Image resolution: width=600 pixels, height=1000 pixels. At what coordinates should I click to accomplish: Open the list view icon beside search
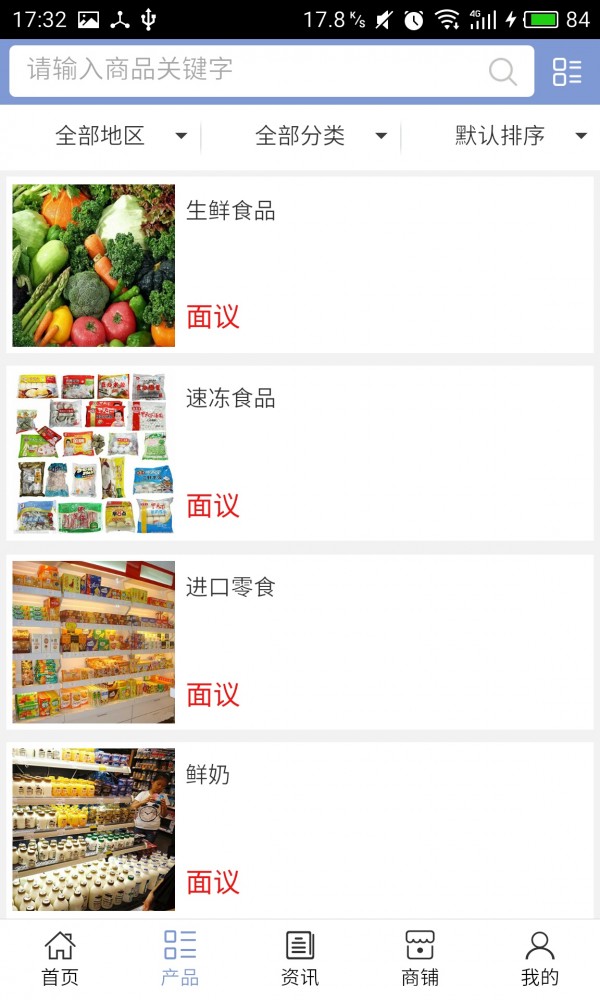tap(567, 71)
